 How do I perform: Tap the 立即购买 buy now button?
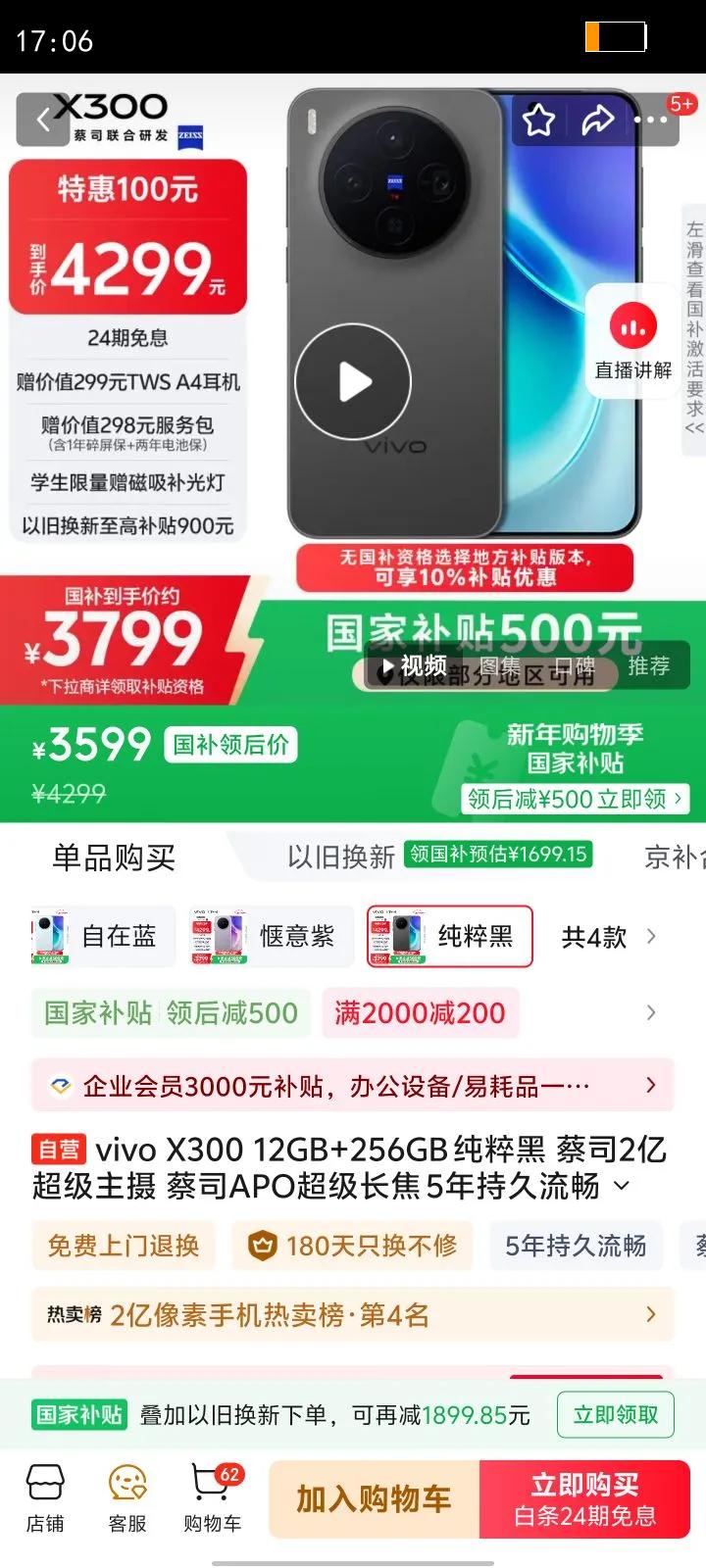585,1497
